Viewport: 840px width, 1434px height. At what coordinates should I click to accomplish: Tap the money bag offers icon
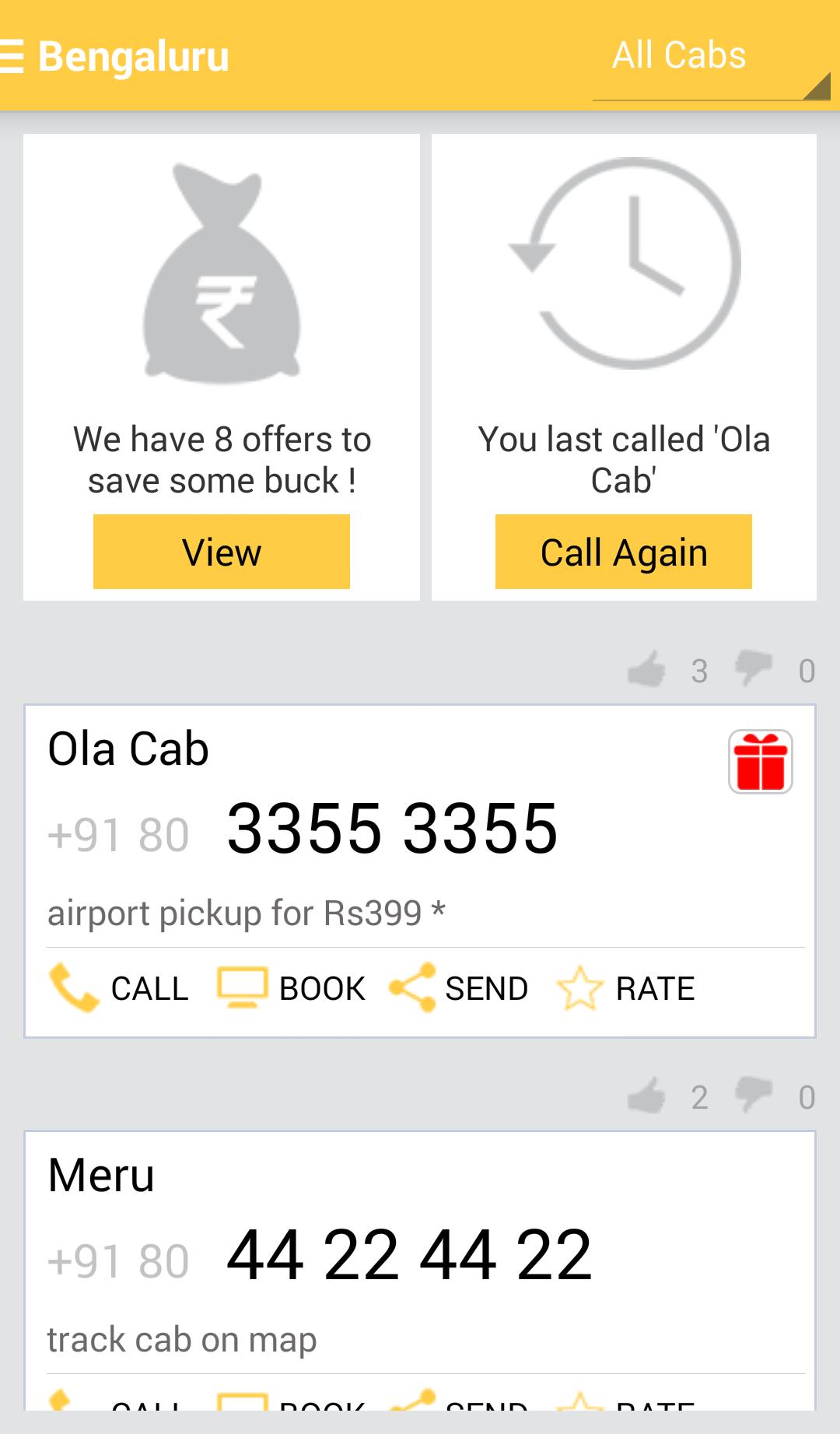click(221, 271)
